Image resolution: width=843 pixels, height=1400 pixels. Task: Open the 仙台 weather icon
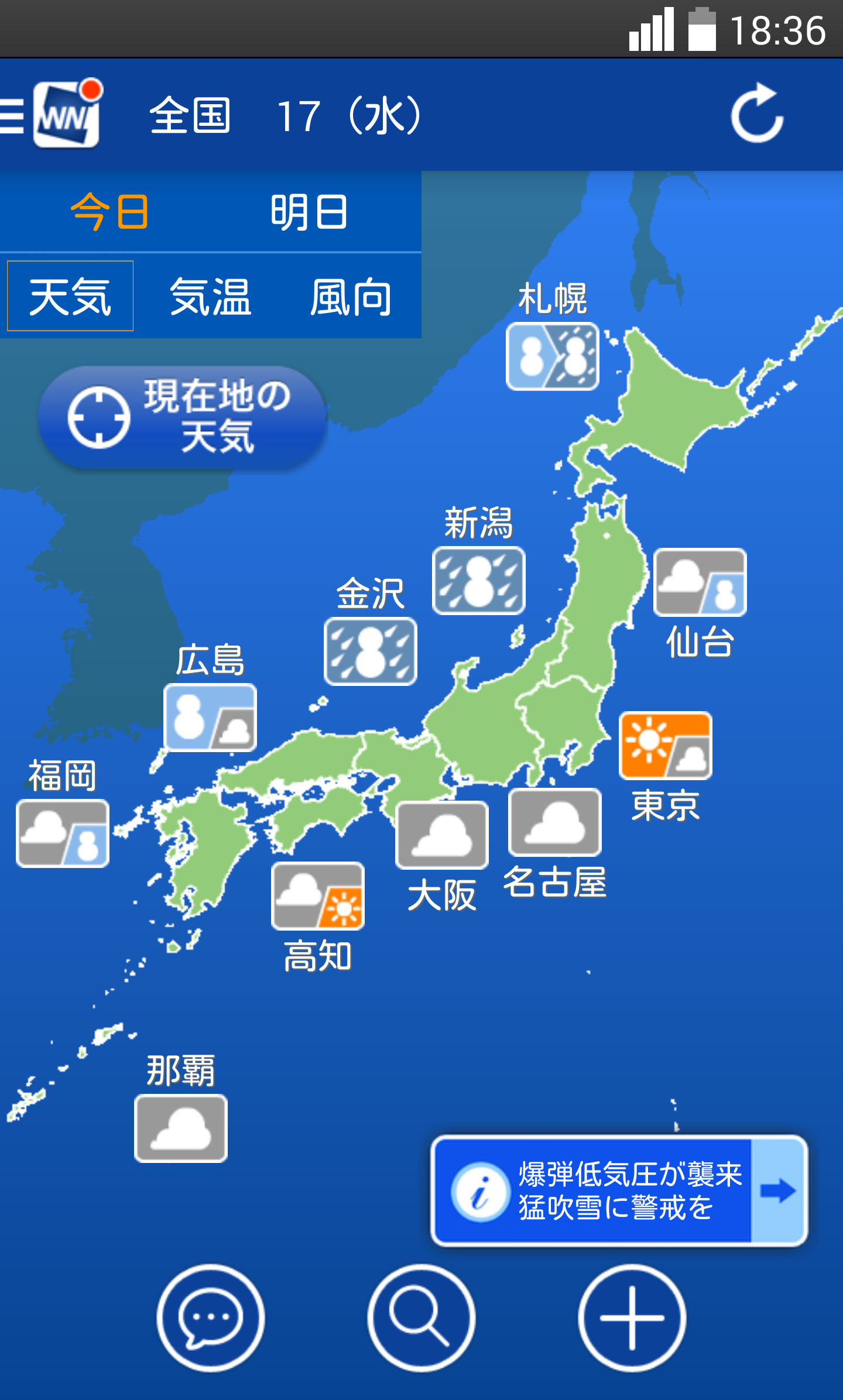point(700,582)
